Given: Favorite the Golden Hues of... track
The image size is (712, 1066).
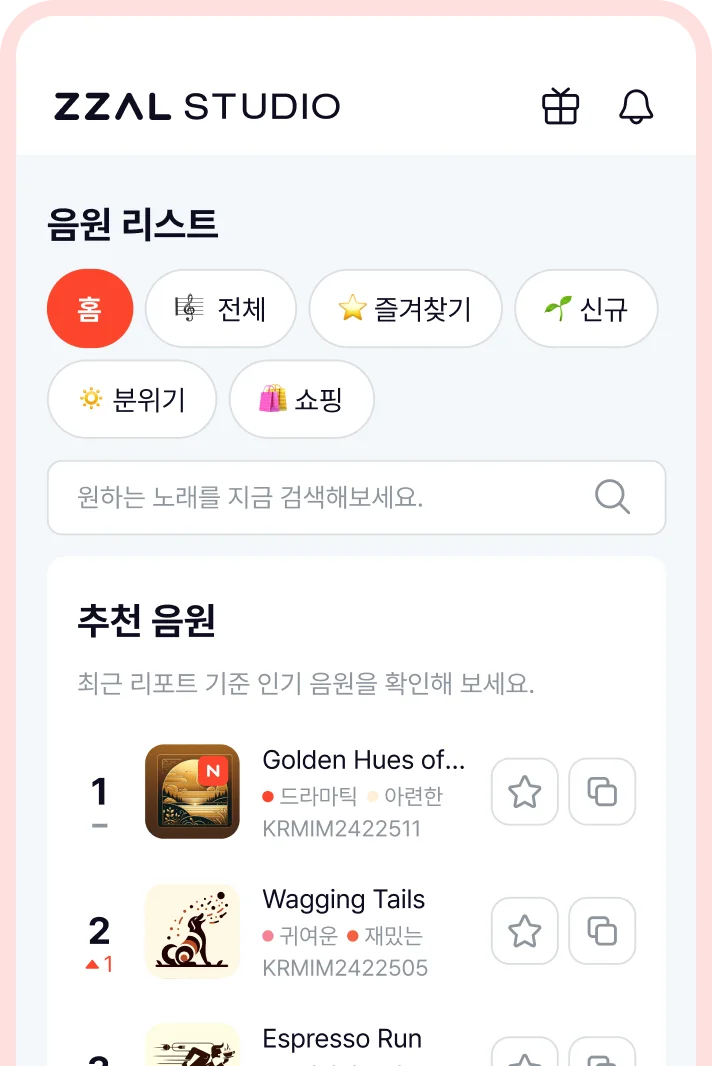Looking at the screenshot, I should click(x=524, y=792).
